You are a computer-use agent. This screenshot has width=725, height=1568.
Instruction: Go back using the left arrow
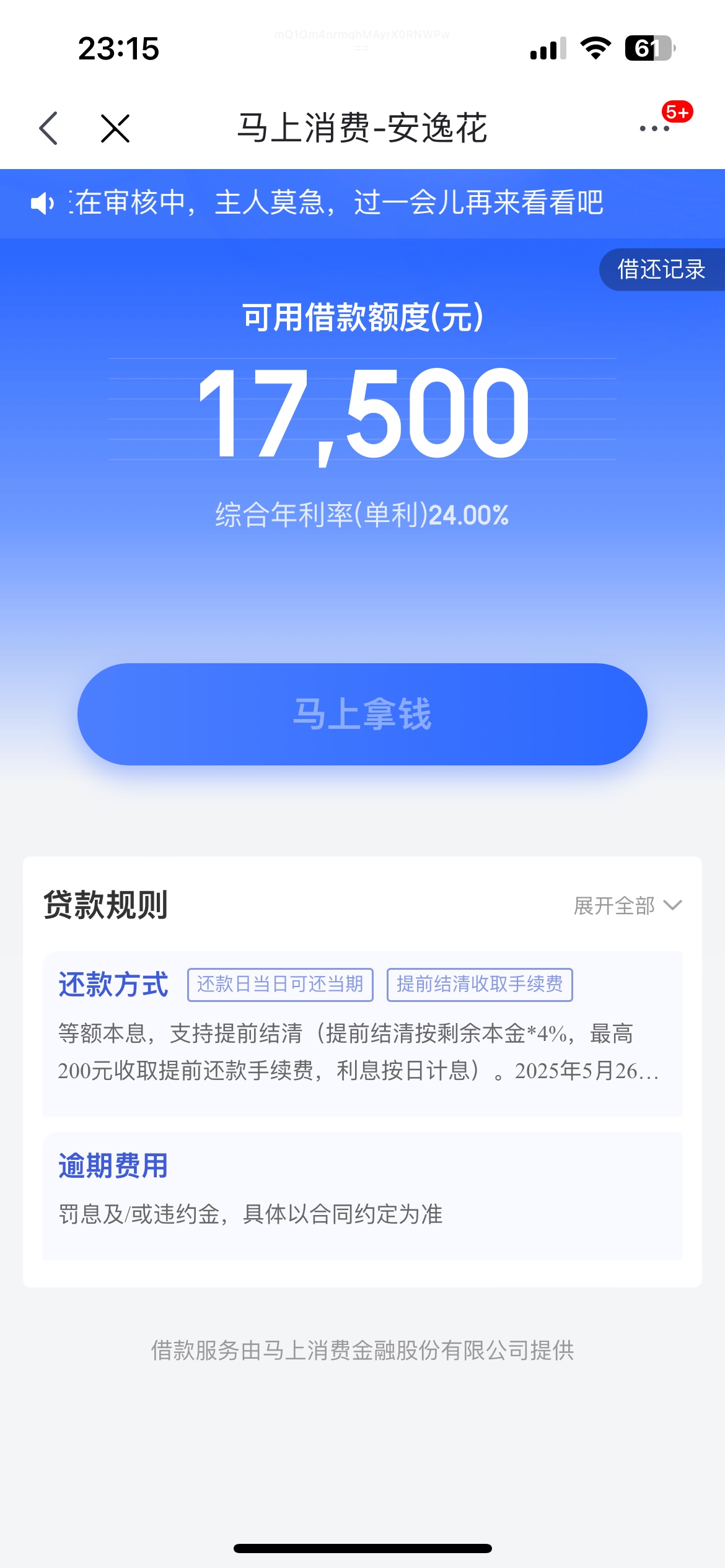click(48, 128)
